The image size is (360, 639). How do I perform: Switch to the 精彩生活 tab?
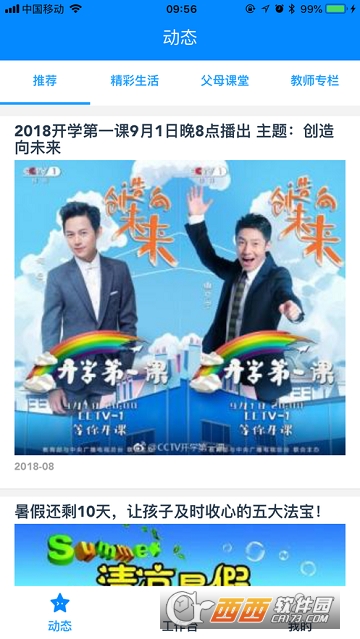point(135,81)
